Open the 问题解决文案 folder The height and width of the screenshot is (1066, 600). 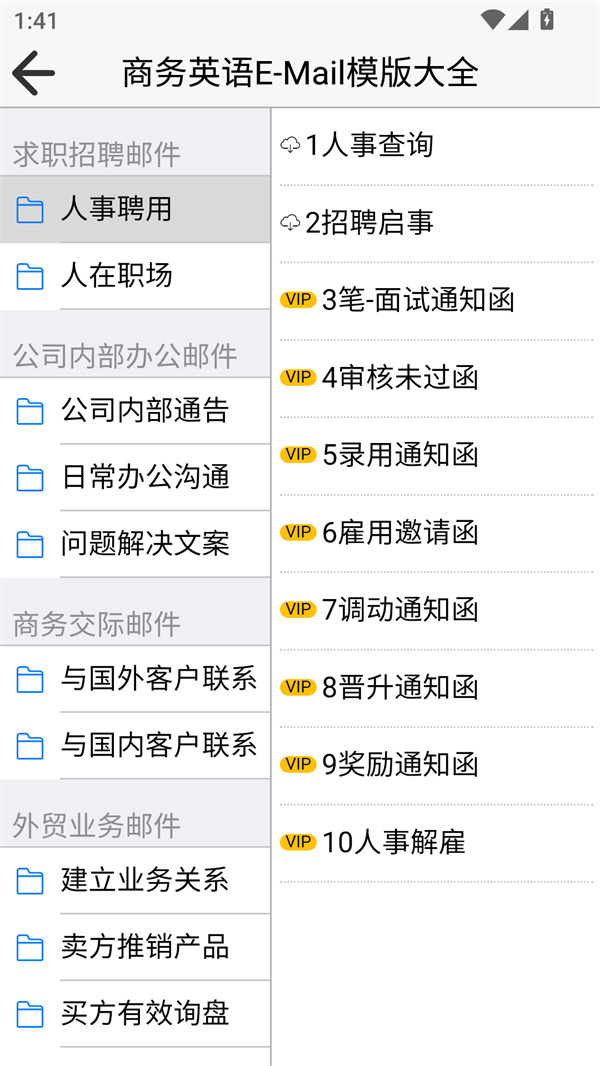coord(135,544)
